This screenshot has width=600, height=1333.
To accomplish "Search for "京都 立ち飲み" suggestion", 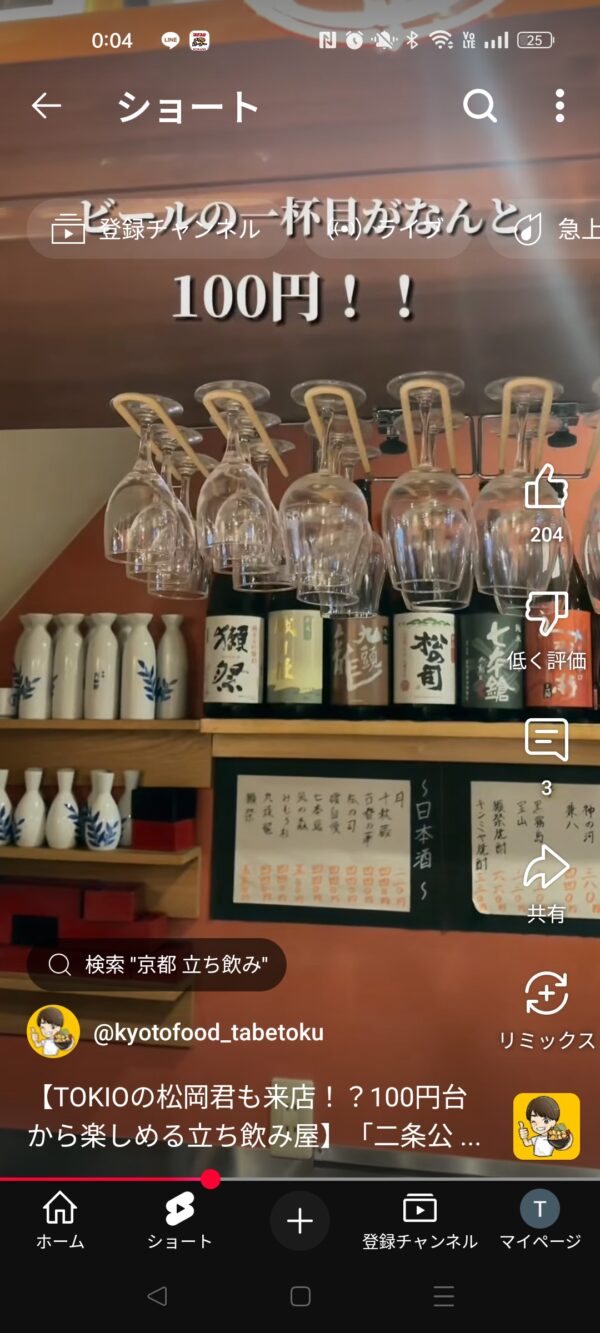I will click(157, 964).
